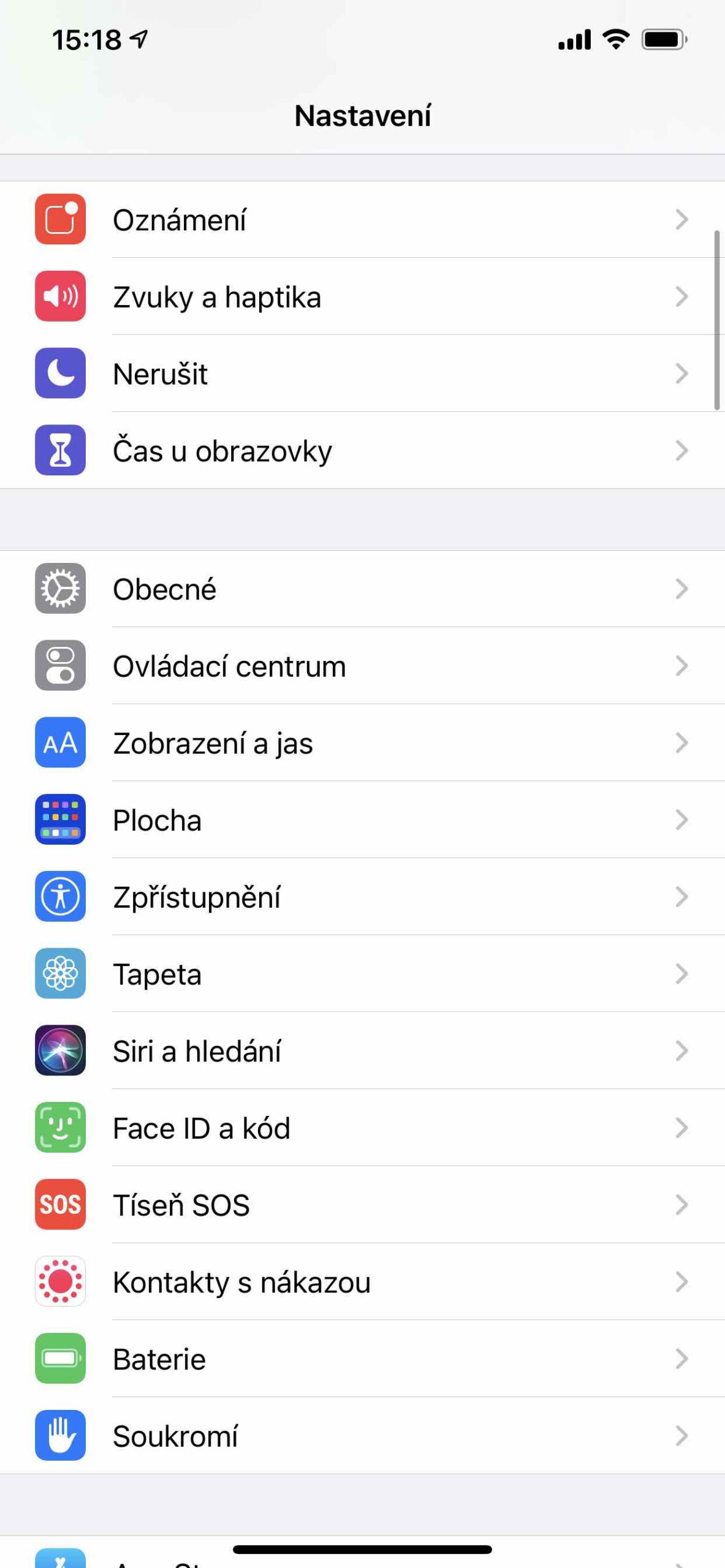The width and height of the screenshot is (725, 1568).
Task: Select the flower icon for Tapeta
Action: [60, 974]
